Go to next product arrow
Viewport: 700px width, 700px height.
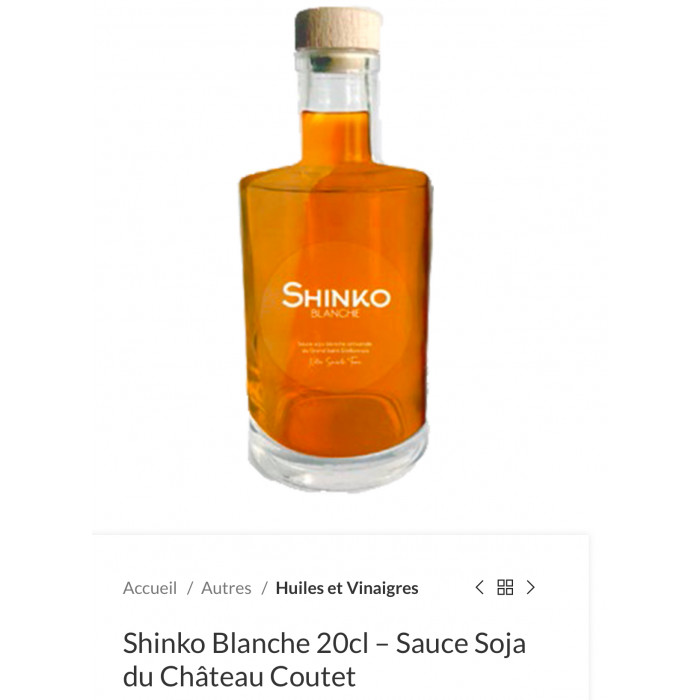(x=531, y=588)
